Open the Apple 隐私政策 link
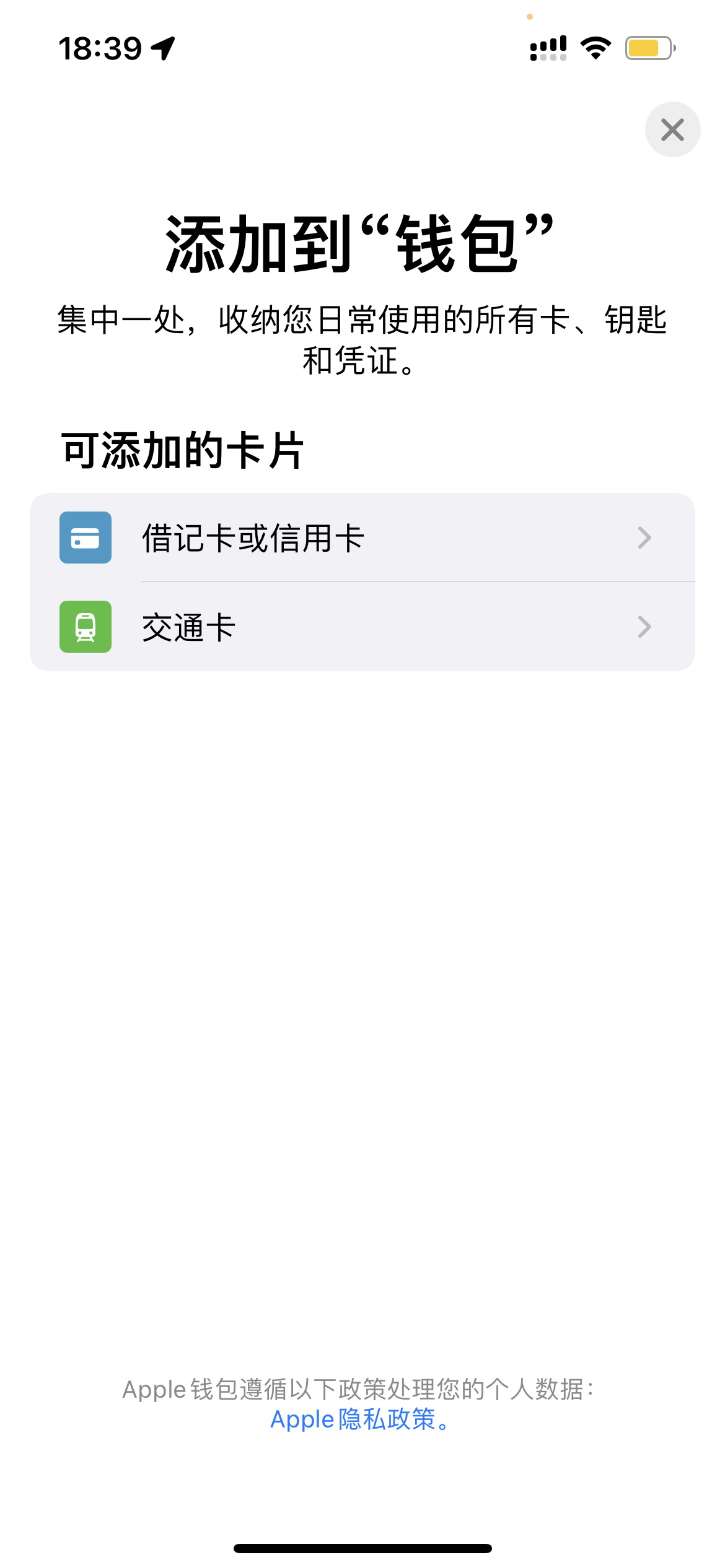 (x=360, y=1419)
